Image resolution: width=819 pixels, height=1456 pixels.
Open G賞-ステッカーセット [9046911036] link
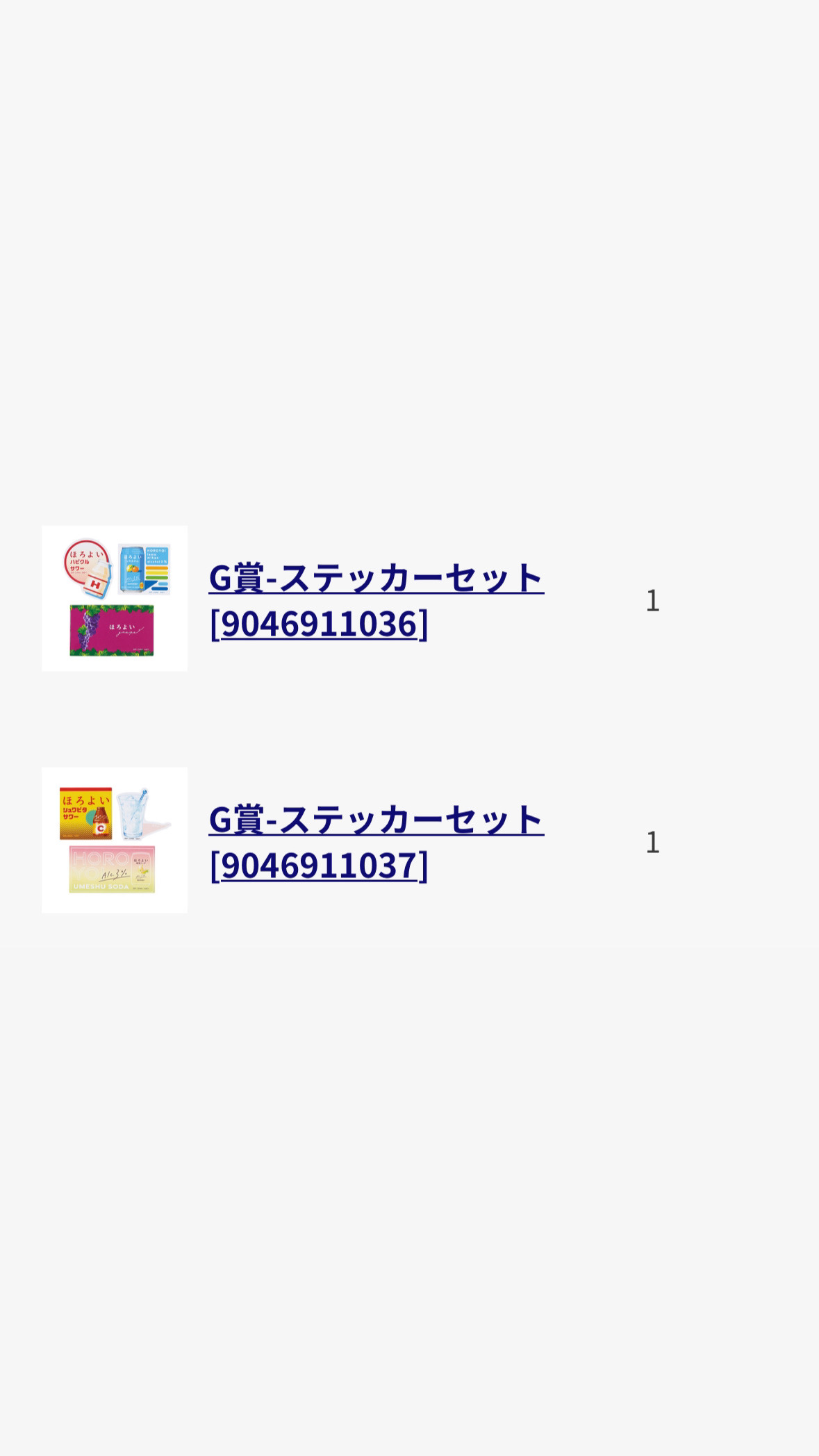[x=376, y=600]
